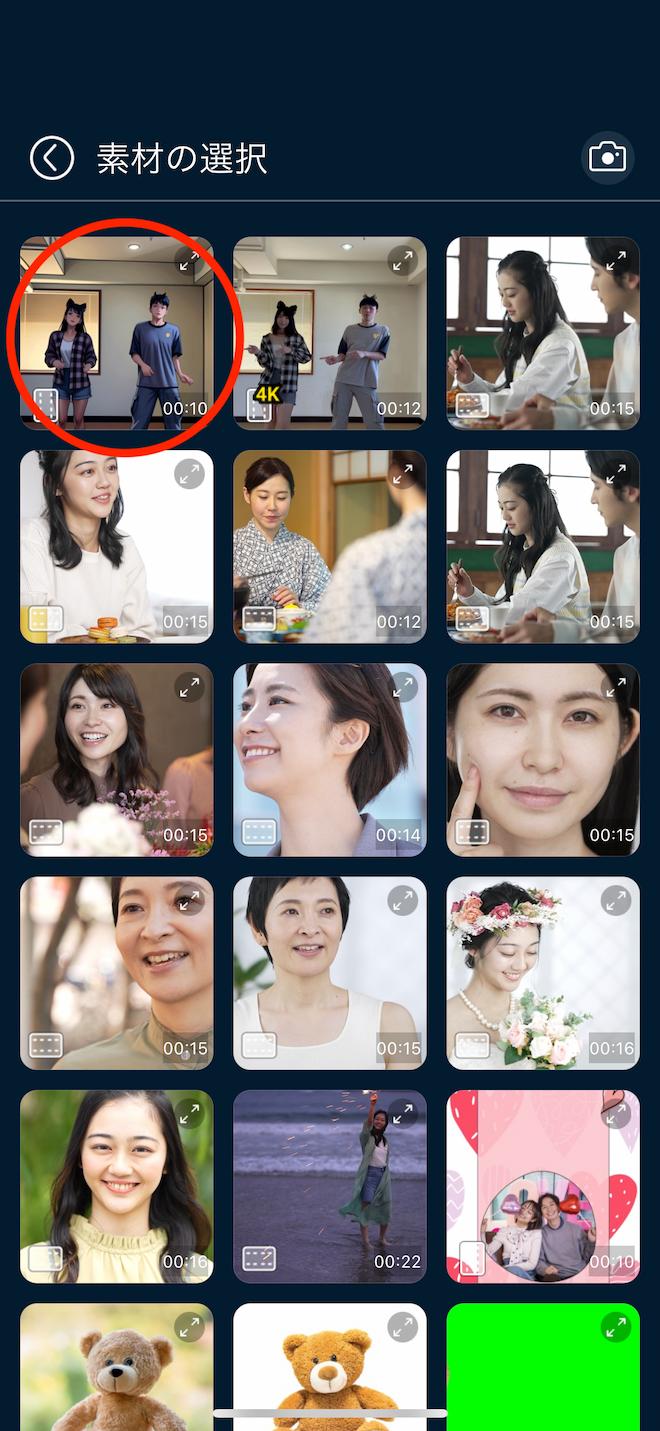Open the camera to record new material
Viewport: 660px width, 1431px height.
607,158
